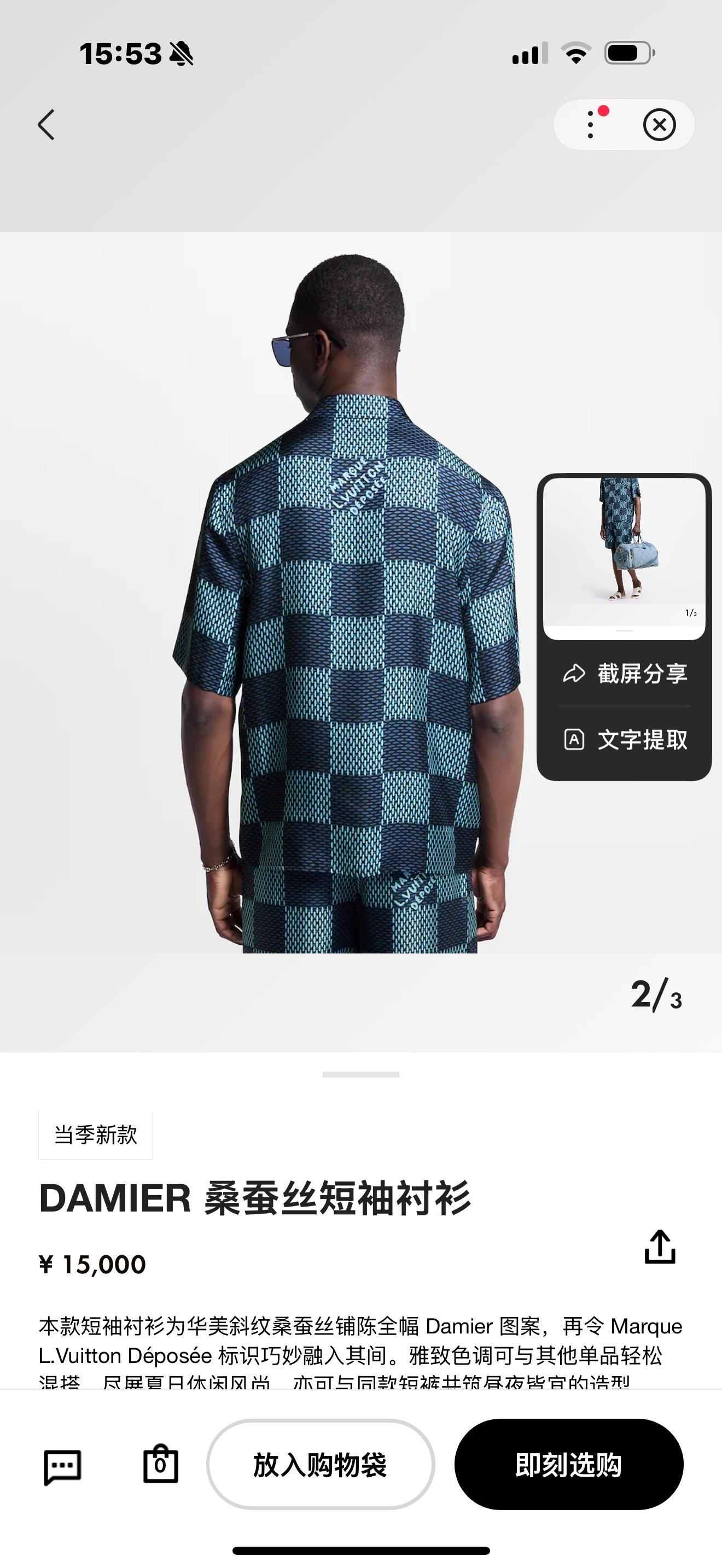Open the mini program three-dot menu
Viewport: 722px width, 1568px height.
click(x=591, y=125)
